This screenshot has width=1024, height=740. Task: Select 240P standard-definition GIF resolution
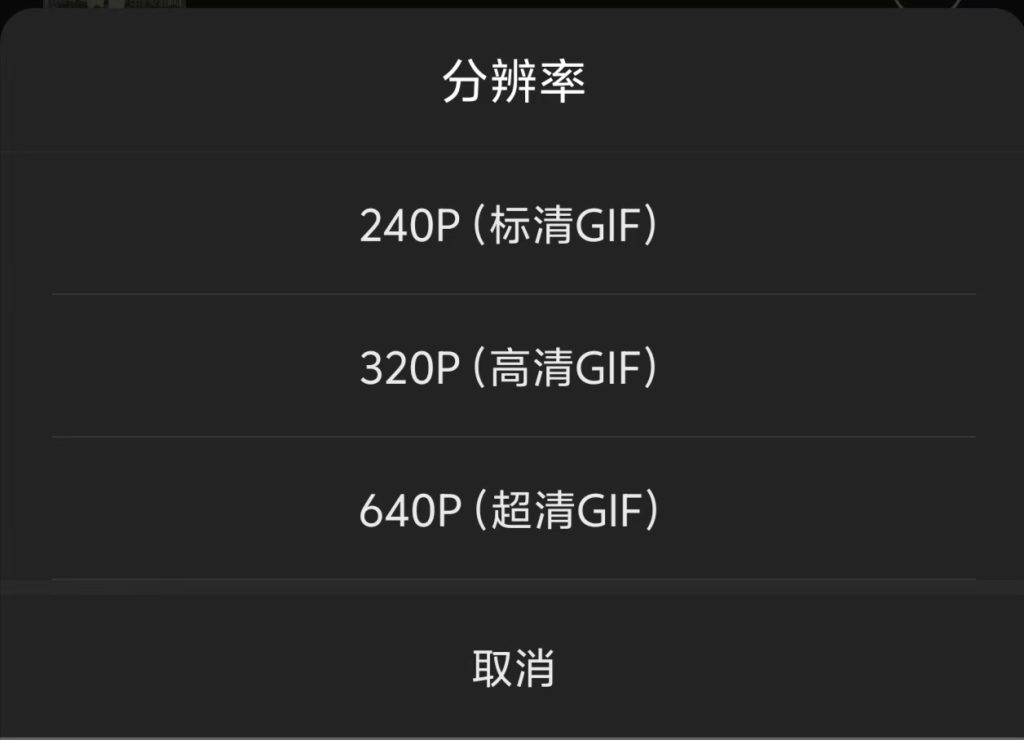click(511, 227)
